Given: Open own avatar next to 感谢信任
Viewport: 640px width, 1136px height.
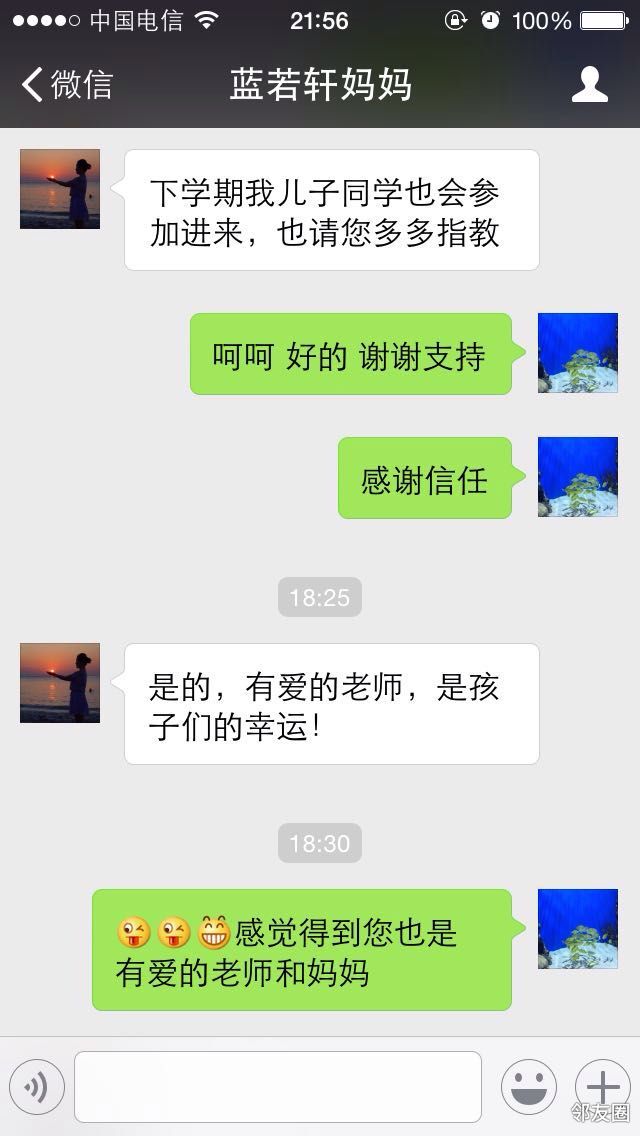Looking at the screenshot, I should click(x=578, y=477).
